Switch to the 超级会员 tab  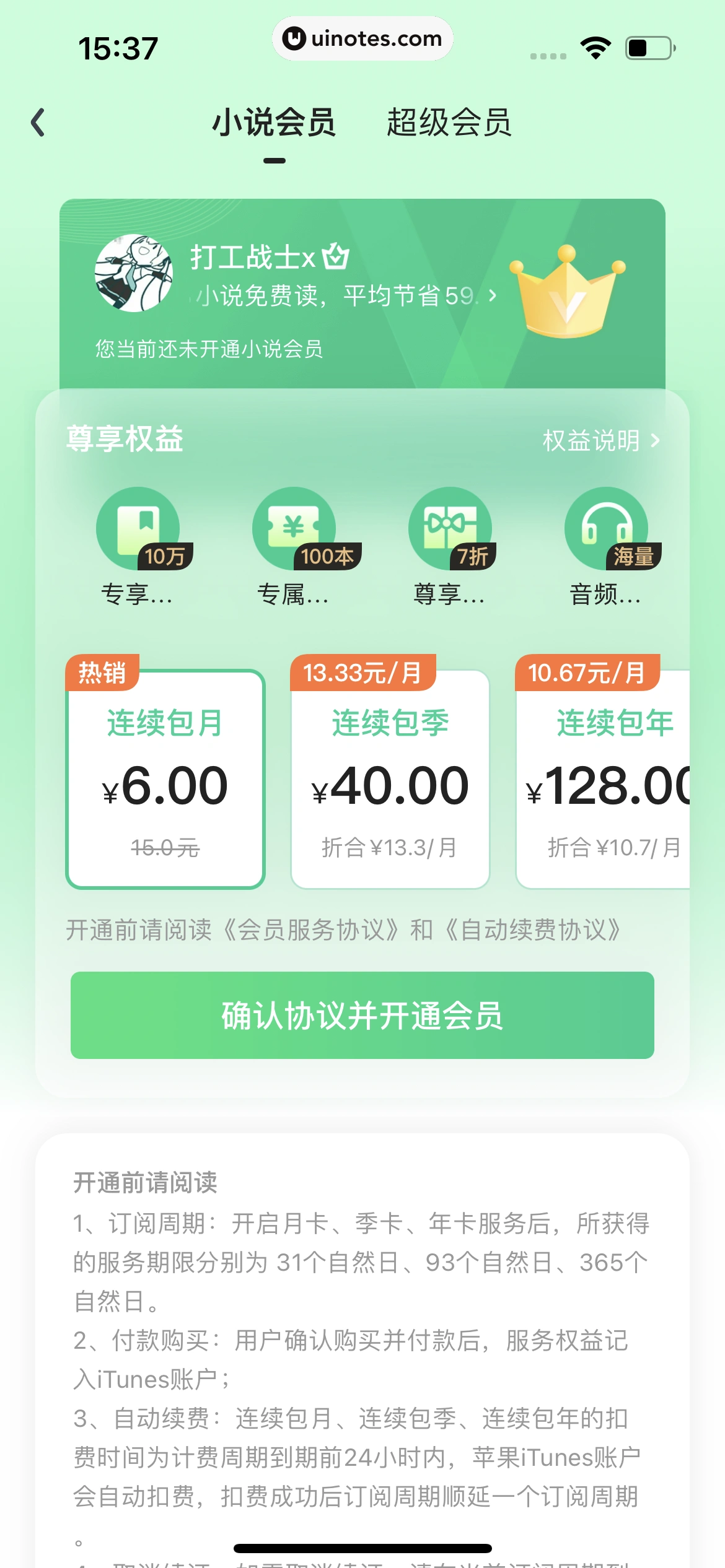(450, 121)
